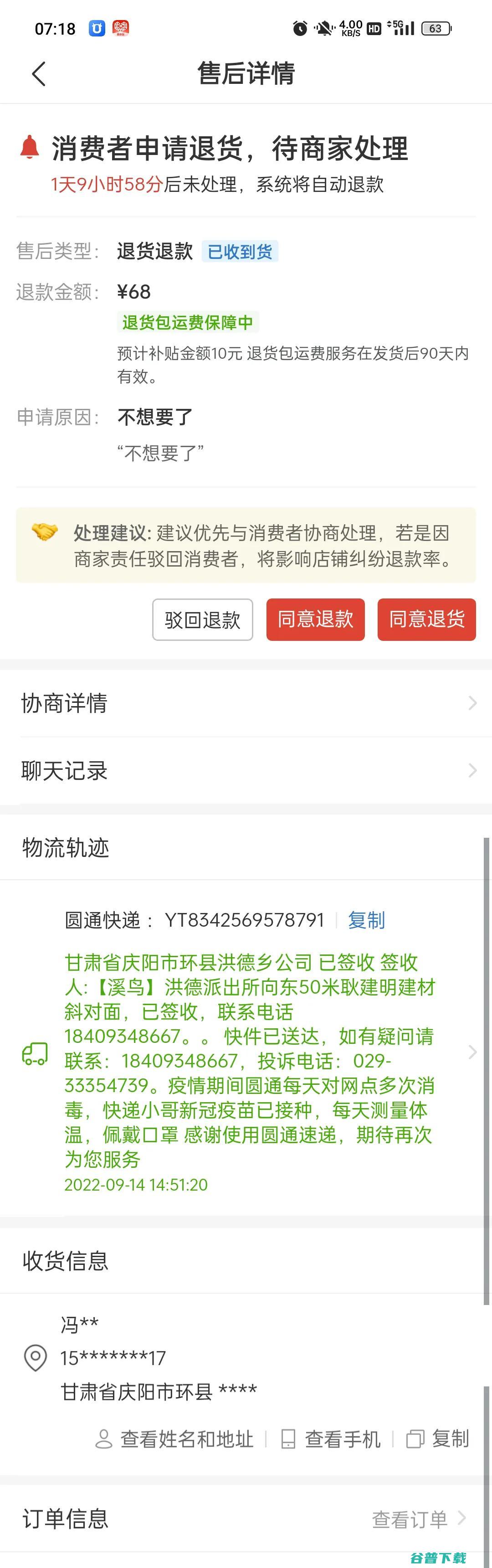This screenshot has height=1568, width=492.
Task: Tap 查看姓名和地址
Action: (x=175, y=1439)
